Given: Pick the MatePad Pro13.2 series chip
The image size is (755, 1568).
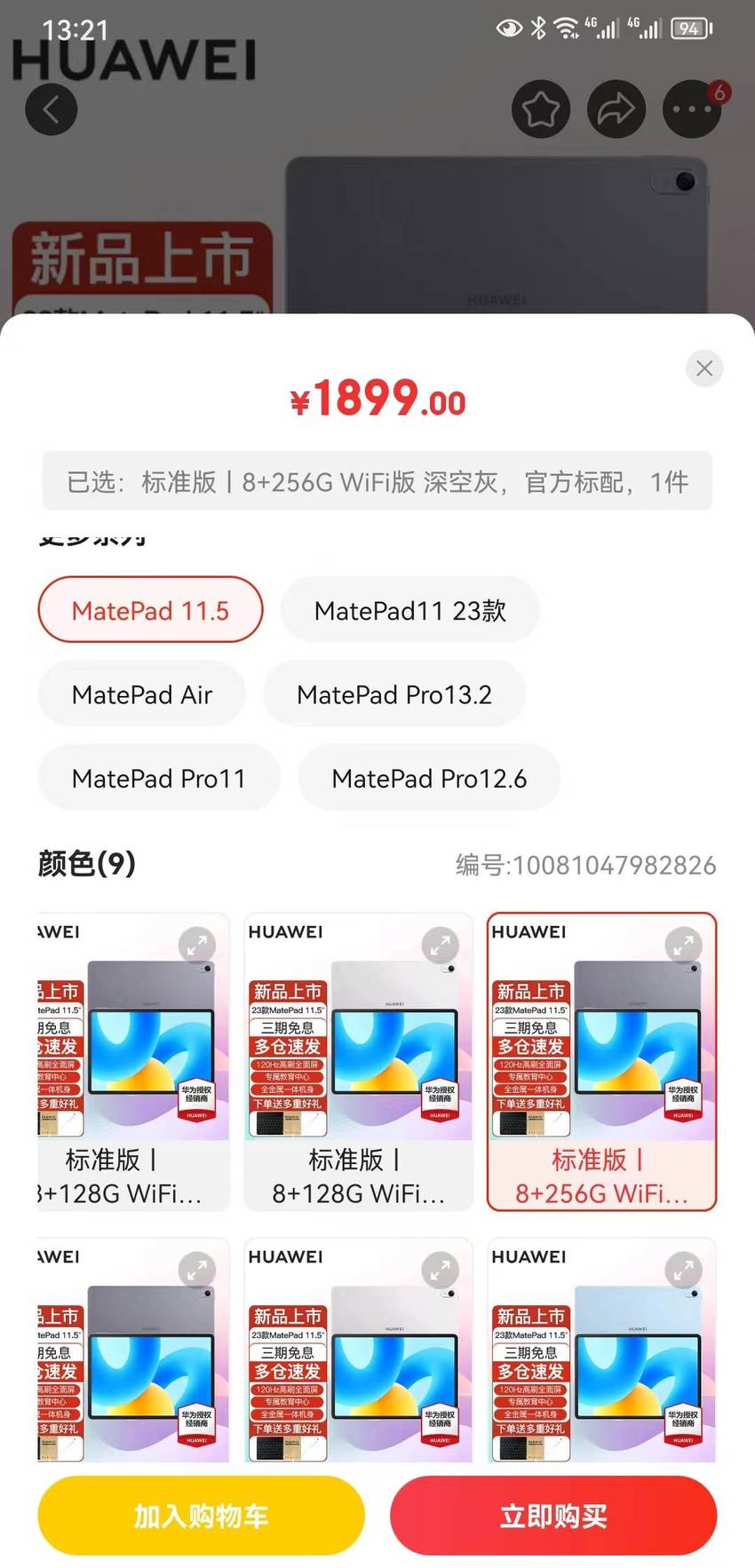Looking at the screenshot, I should (x=394, y=694).
